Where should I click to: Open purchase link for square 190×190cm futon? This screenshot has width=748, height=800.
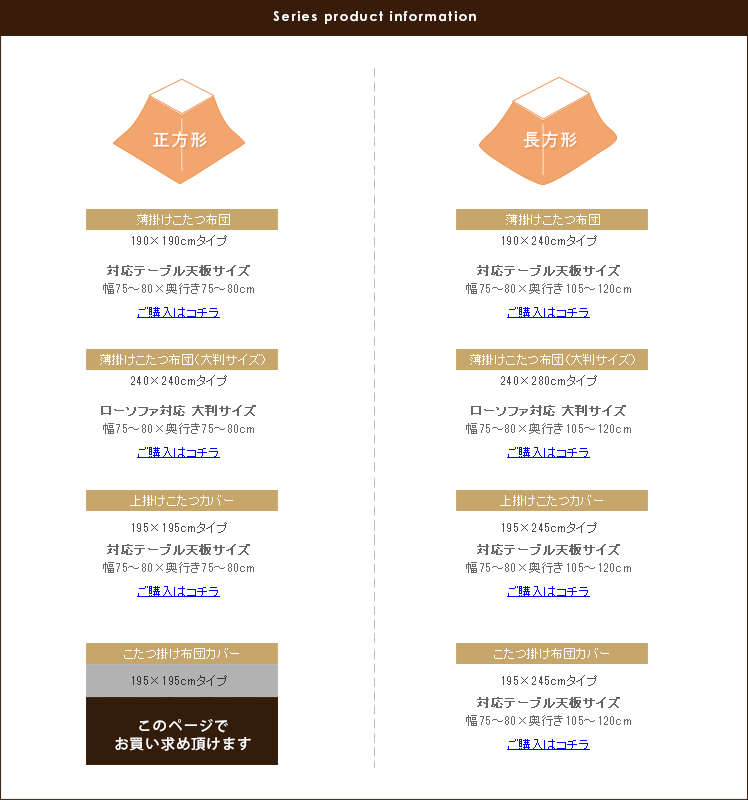(x=178, y=312)
